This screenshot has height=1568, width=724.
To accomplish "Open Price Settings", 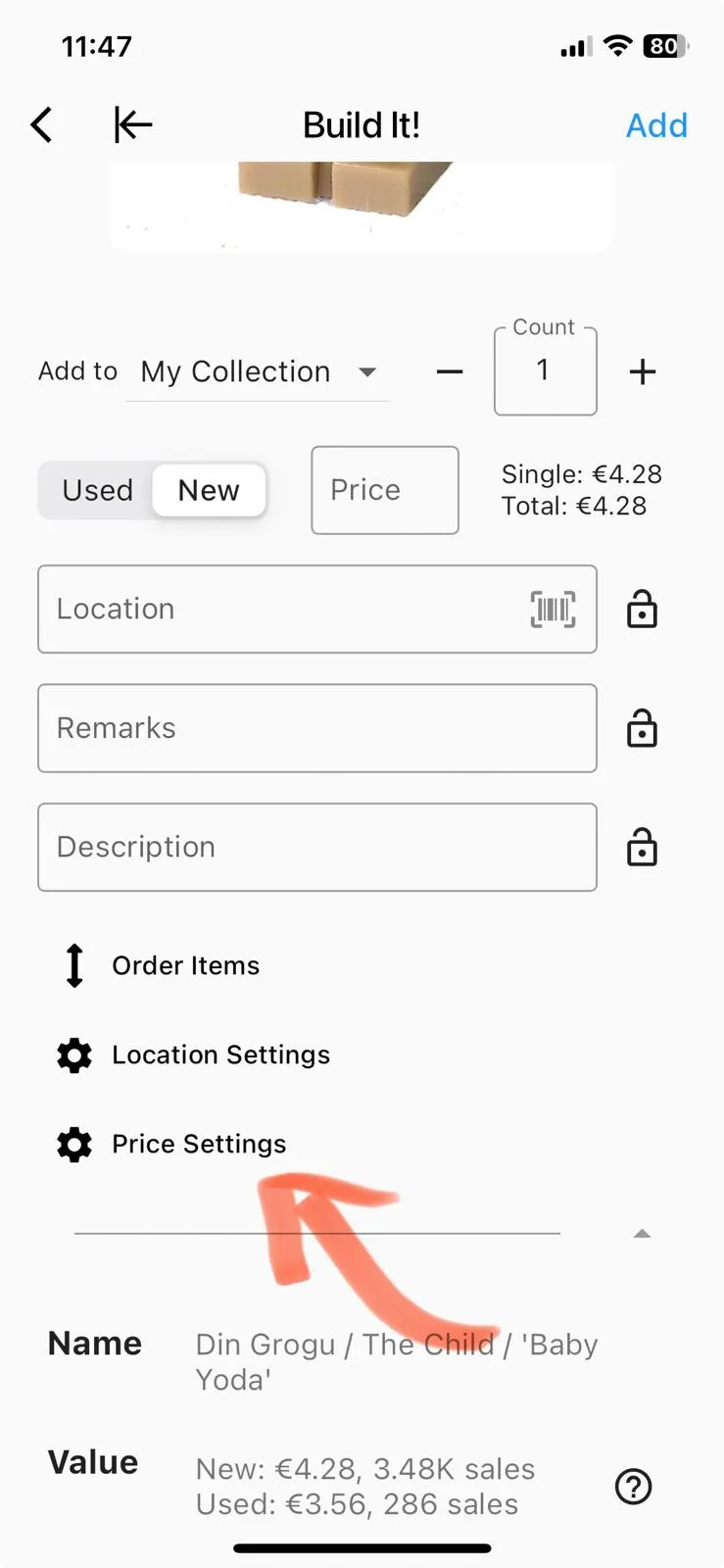I will click(172, 1145).
